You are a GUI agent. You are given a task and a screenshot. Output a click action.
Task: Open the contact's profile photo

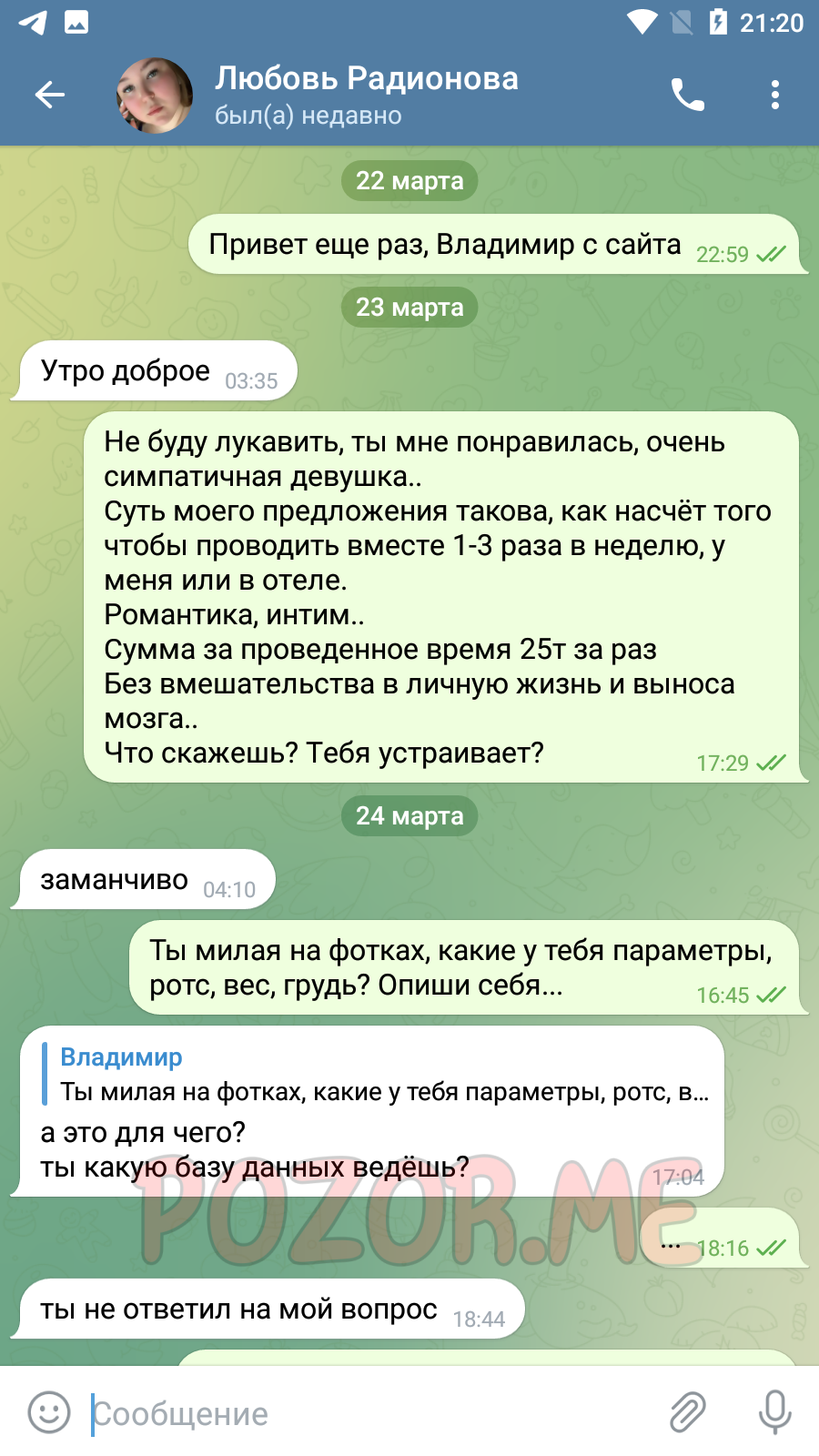click(155, 96)
